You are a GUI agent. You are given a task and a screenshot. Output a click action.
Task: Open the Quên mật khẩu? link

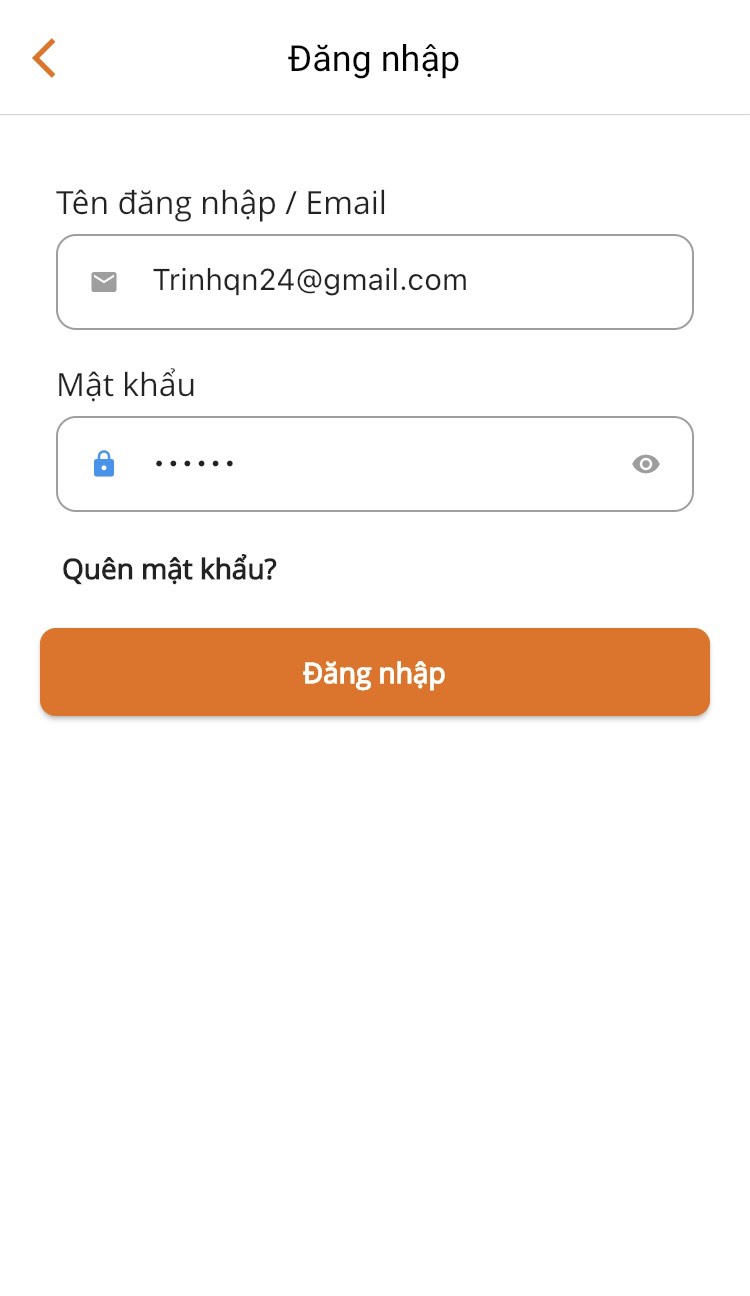(x=169, y=570)
